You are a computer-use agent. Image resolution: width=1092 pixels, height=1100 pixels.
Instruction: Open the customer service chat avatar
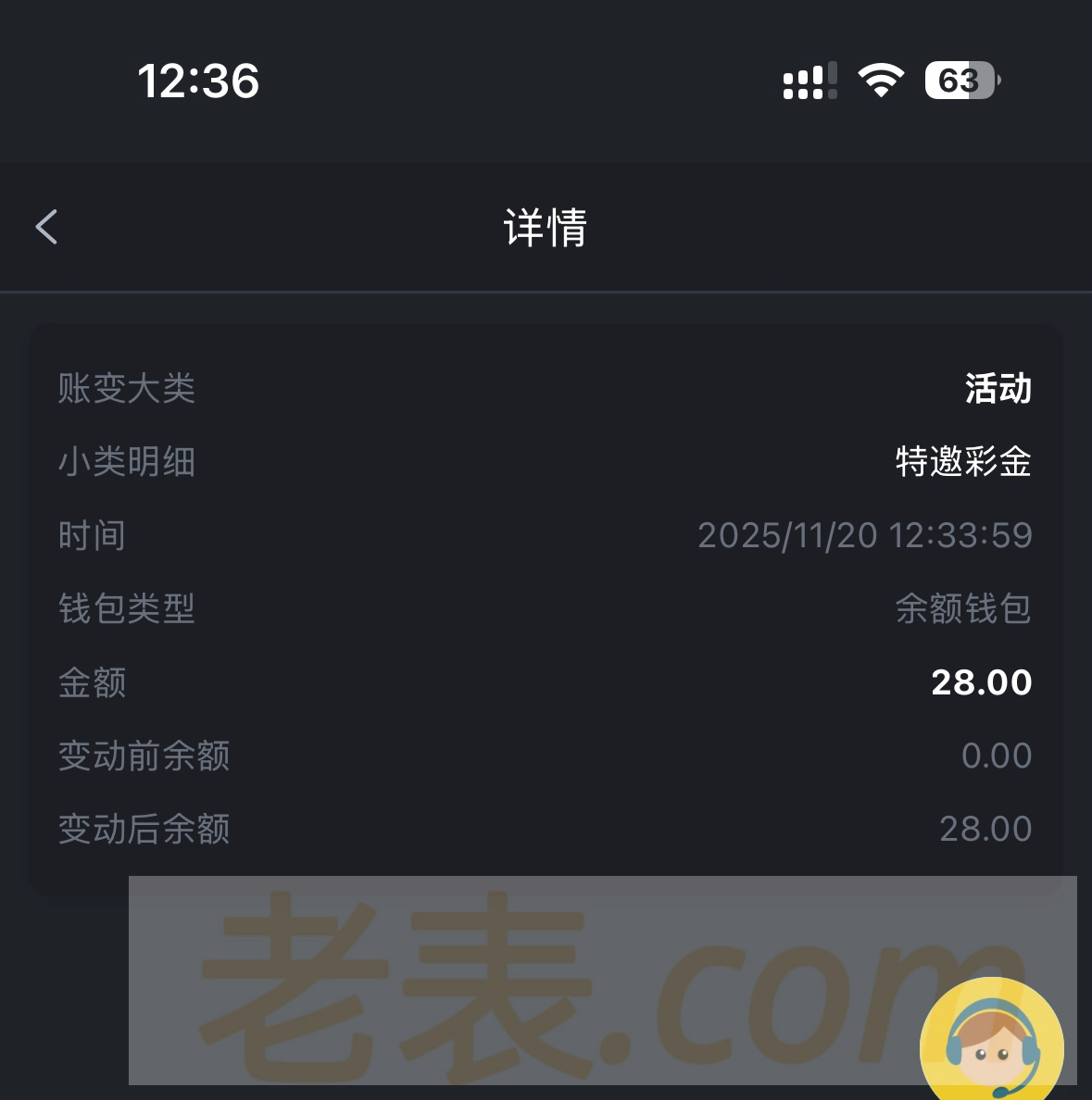(991, 1044)
